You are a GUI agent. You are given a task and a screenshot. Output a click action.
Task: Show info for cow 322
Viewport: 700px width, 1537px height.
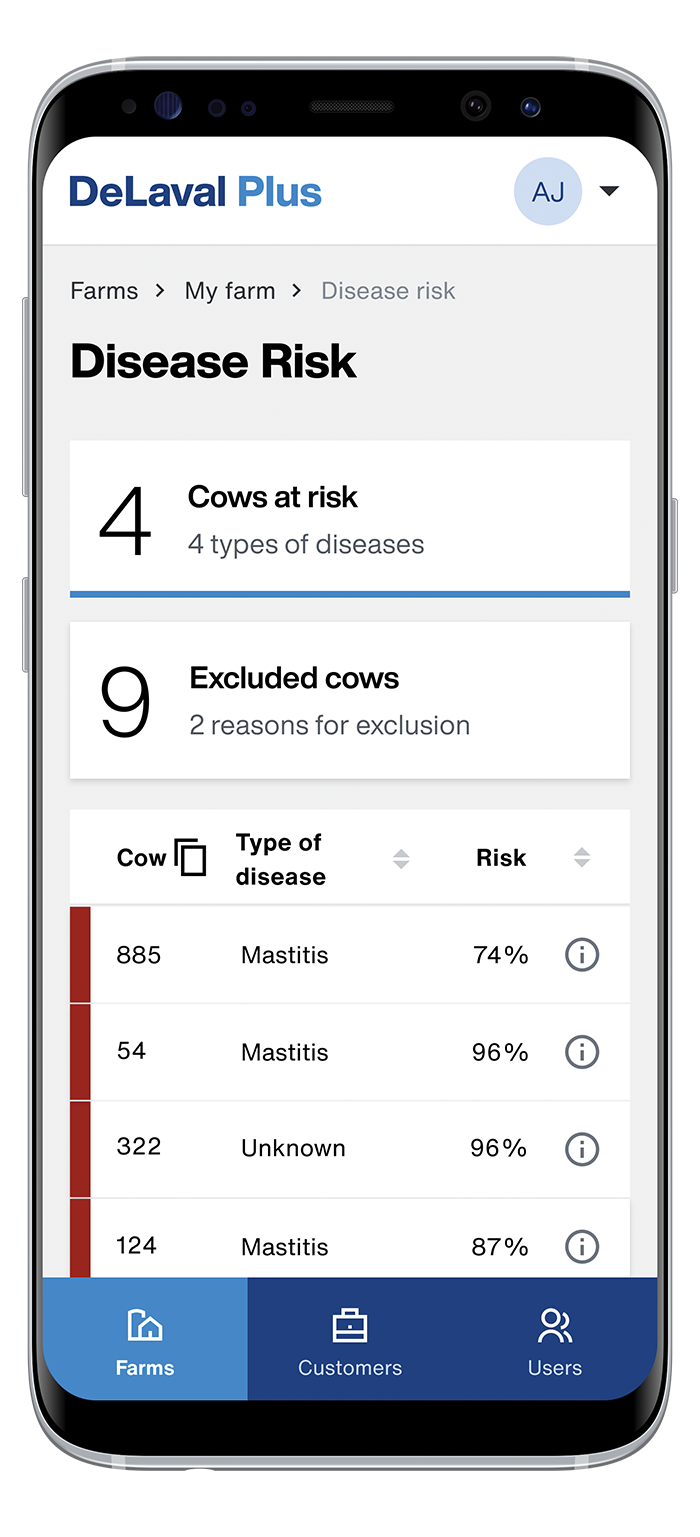point(582,1149)
